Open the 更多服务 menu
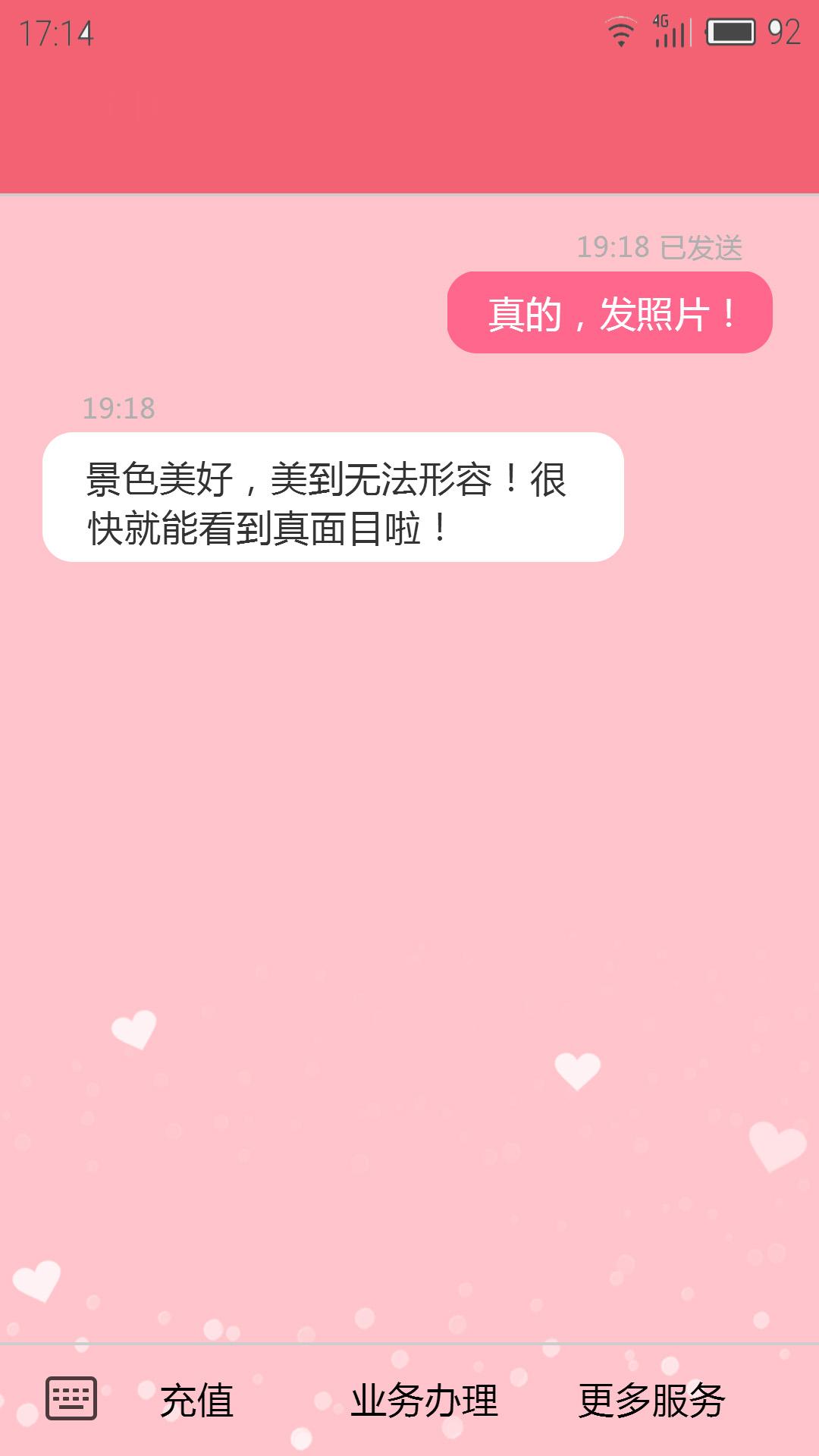This screenshot has height=1456, width=819. [x=651, y=1400]
